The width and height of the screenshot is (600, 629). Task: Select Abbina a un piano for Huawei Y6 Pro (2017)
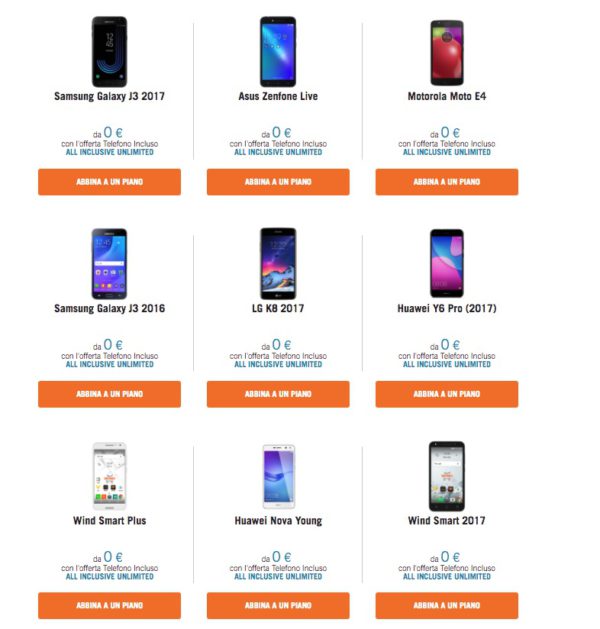click(x=446, y=394)
